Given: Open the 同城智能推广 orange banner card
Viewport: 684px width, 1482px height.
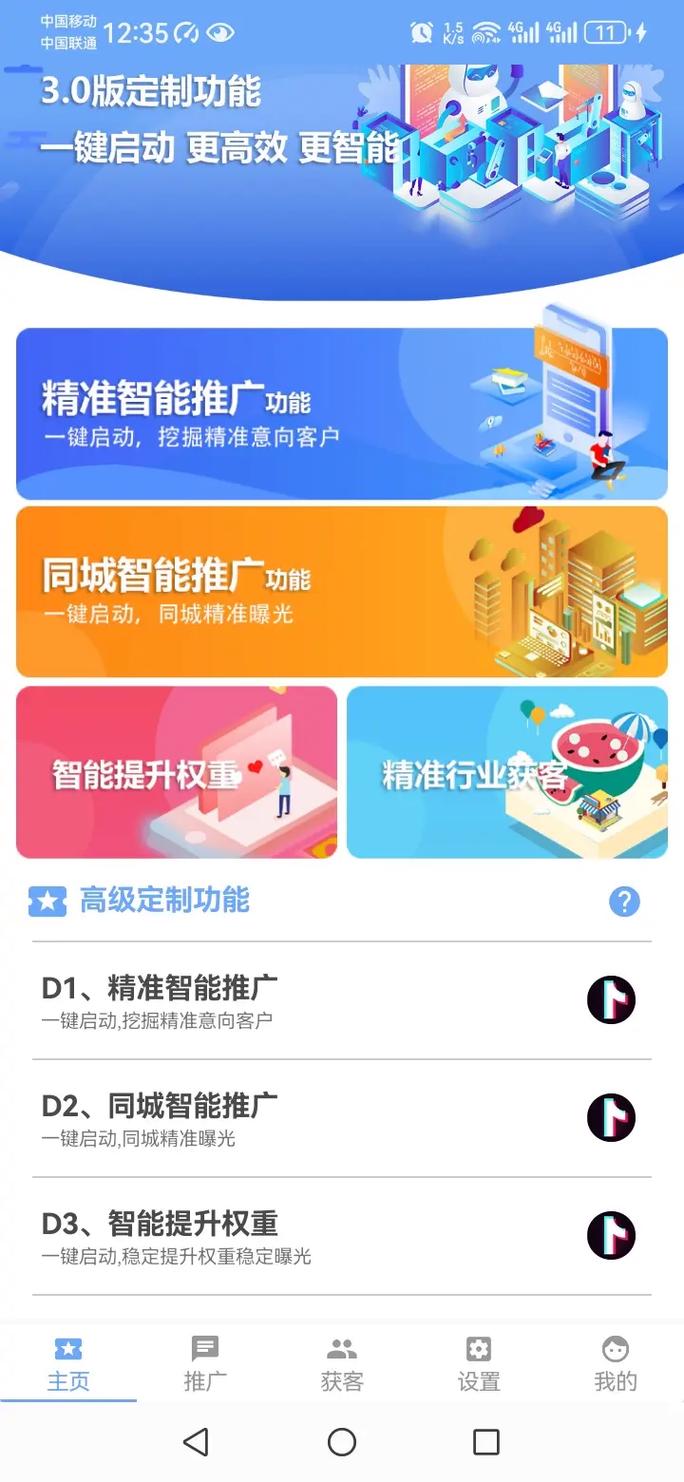Looking at the screenshot, I should tap(342, 592).
